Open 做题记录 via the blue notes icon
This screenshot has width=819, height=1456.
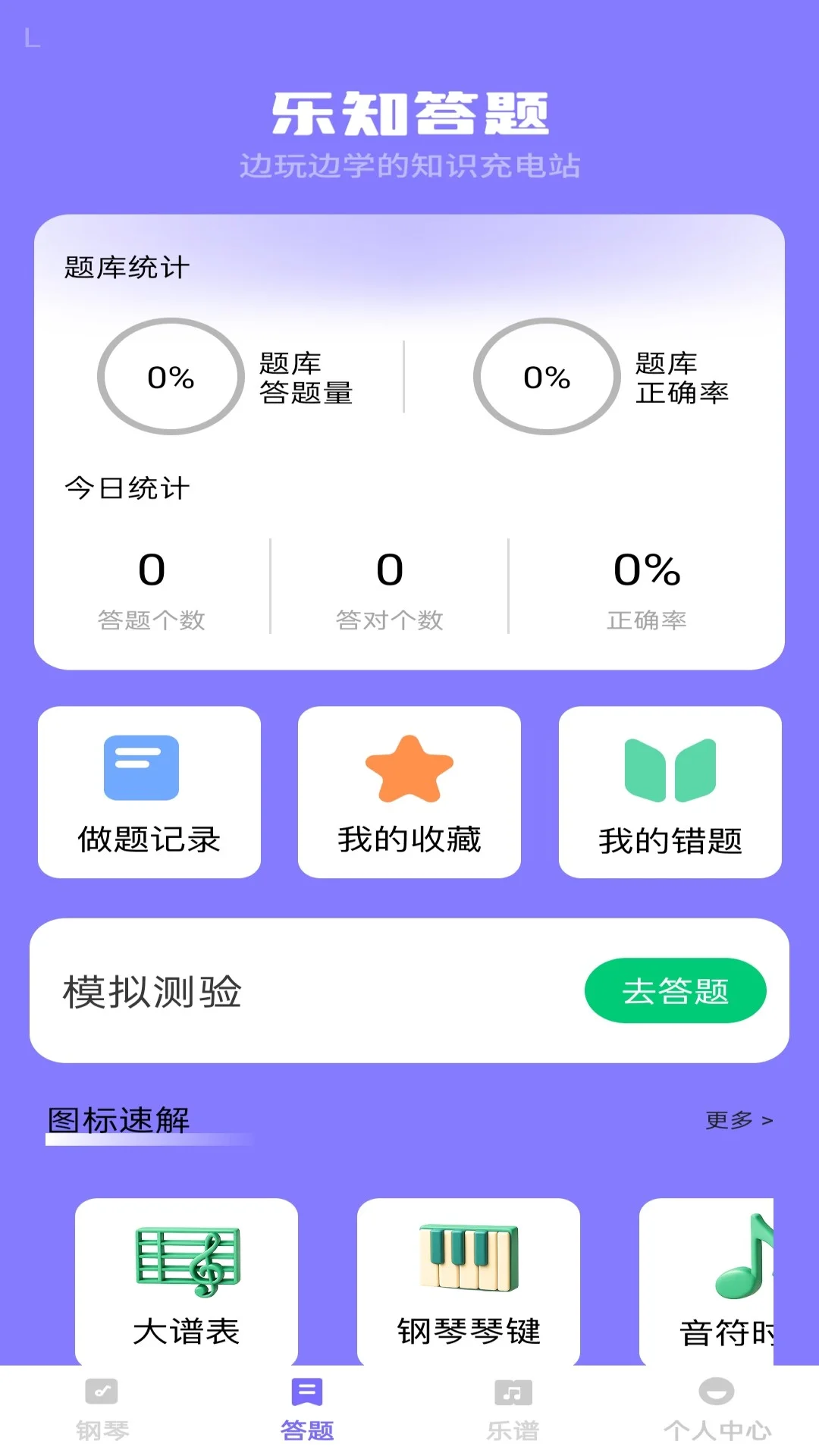[x=140, y=768]
